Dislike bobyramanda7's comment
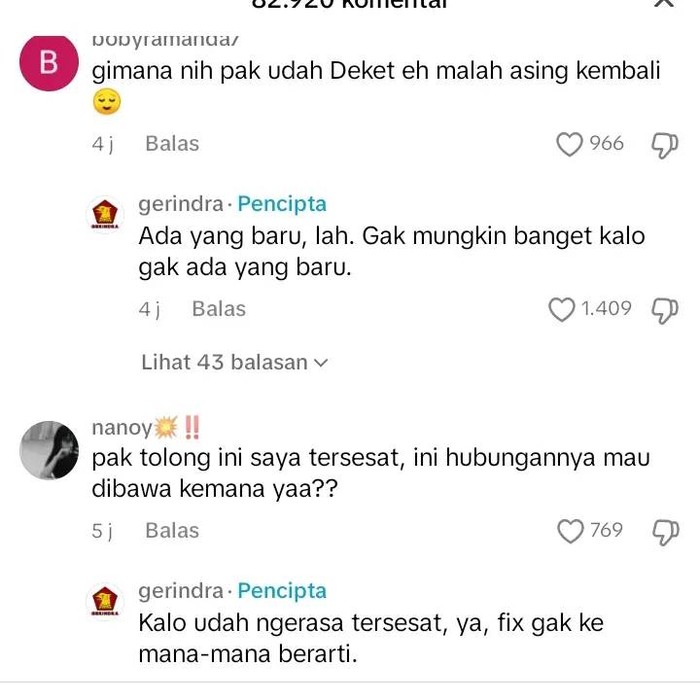700x700 pixels. (x=664, y=145)
